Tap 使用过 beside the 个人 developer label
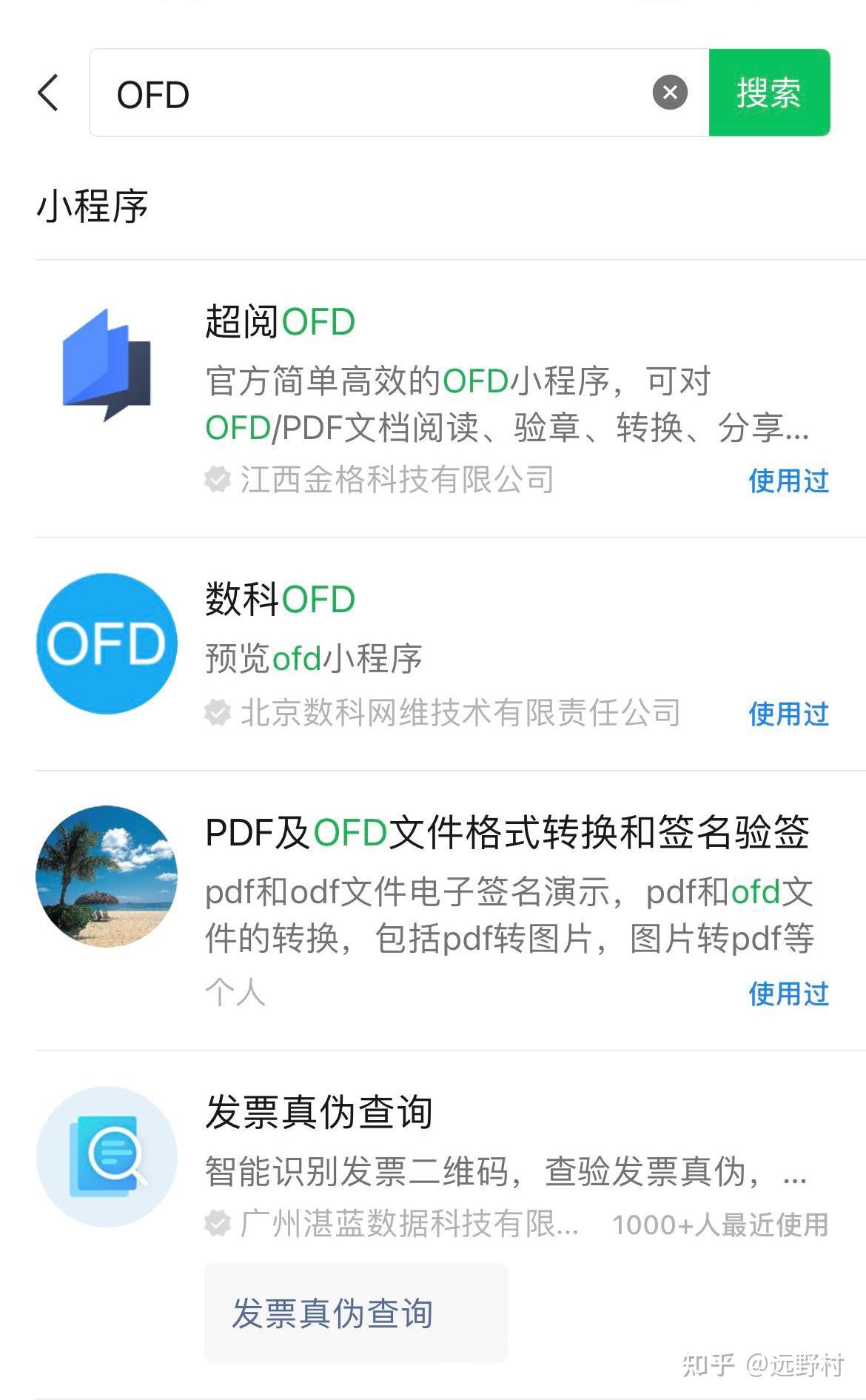866x1400 pixels. [x=789, y=994]
